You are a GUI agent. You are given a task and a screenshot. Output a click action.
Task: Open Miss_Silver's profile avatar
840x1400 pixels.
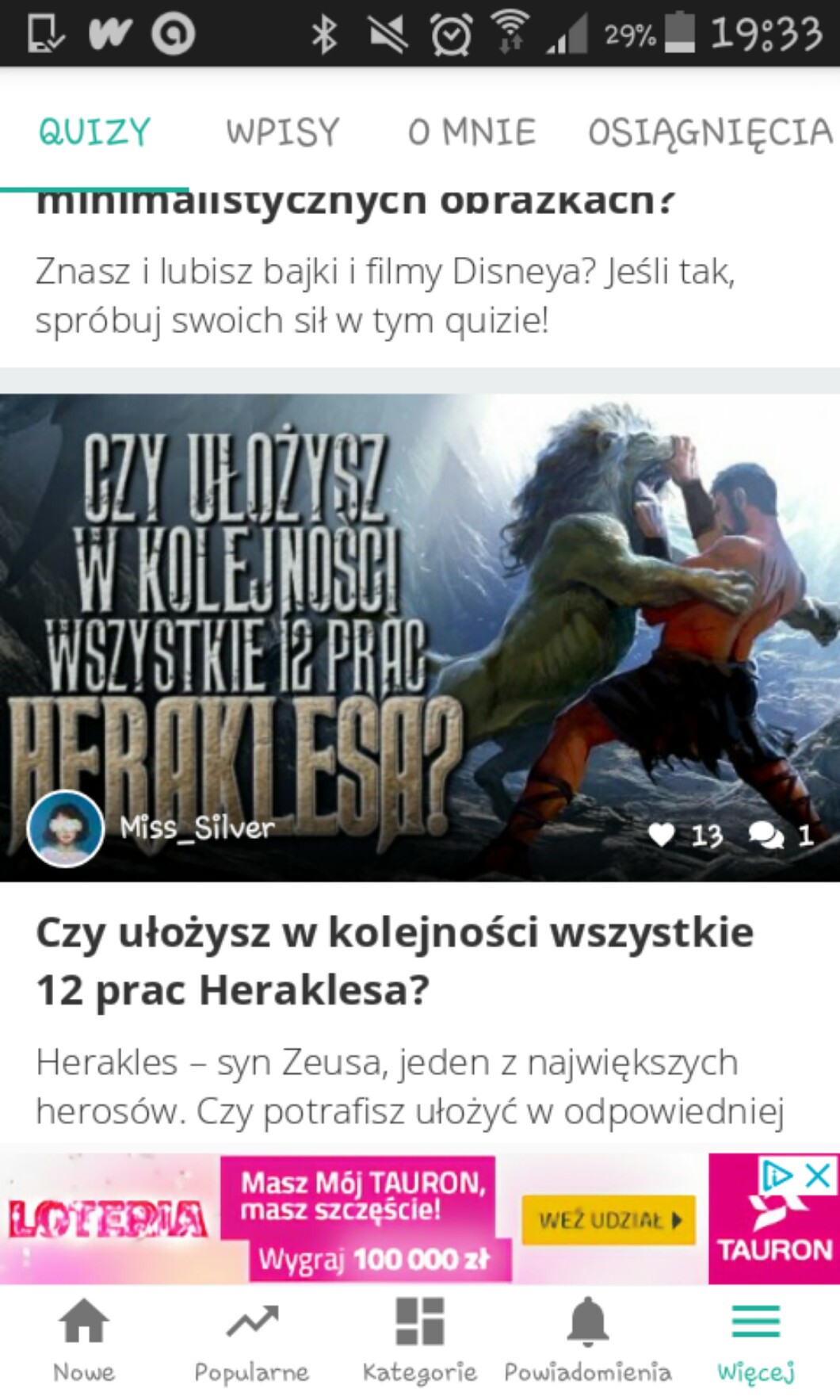[x=66, y=828]
